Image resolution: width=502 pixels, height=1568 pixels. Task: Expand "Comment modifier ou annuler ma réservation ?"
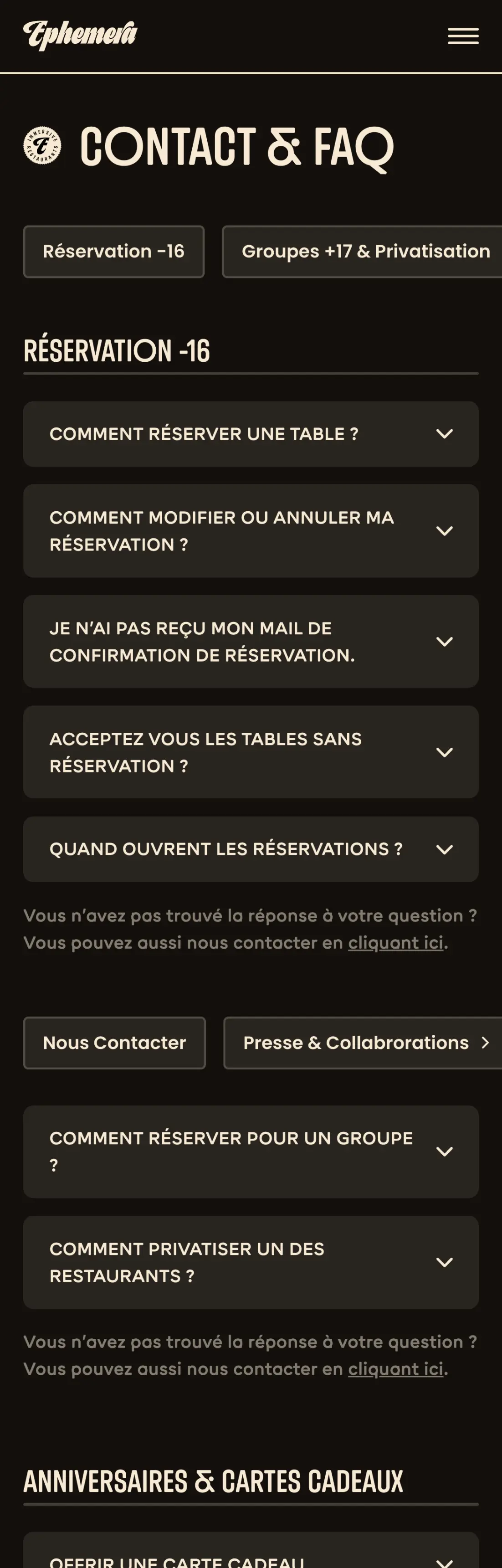pos(251,531)
